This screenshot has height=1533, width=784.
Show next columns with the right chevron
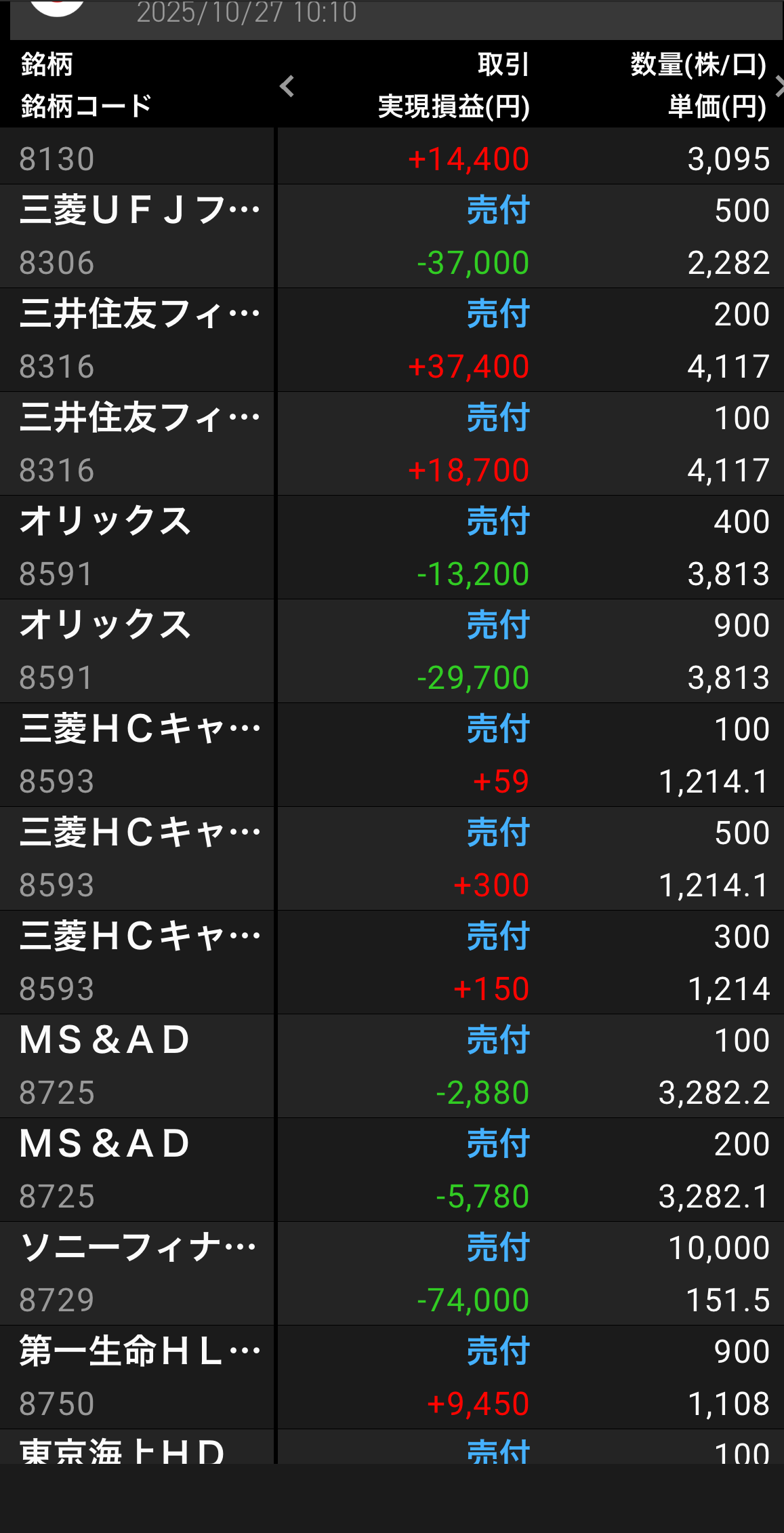click(779, 86)
